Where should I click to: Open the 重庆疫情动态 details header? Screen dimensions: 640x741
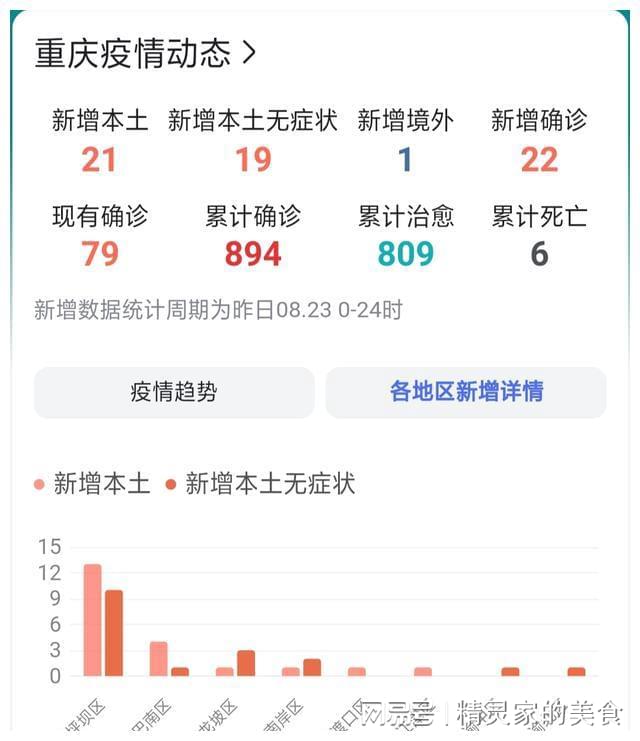coord(146,53)
